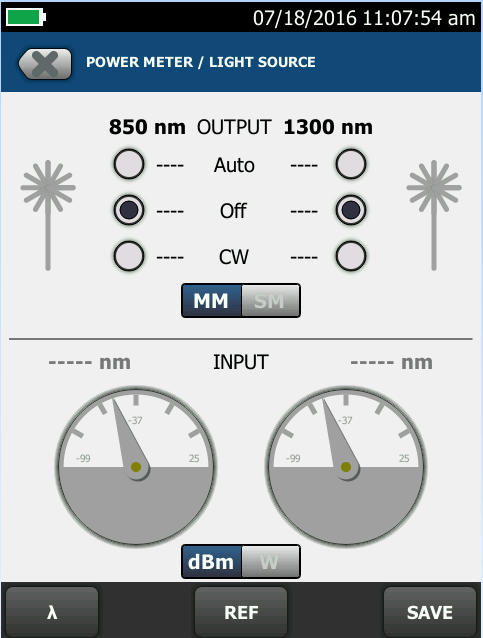Tap the λ wavelength button
Viewport: 483px width, 638px height.
(x=52, y=612)
